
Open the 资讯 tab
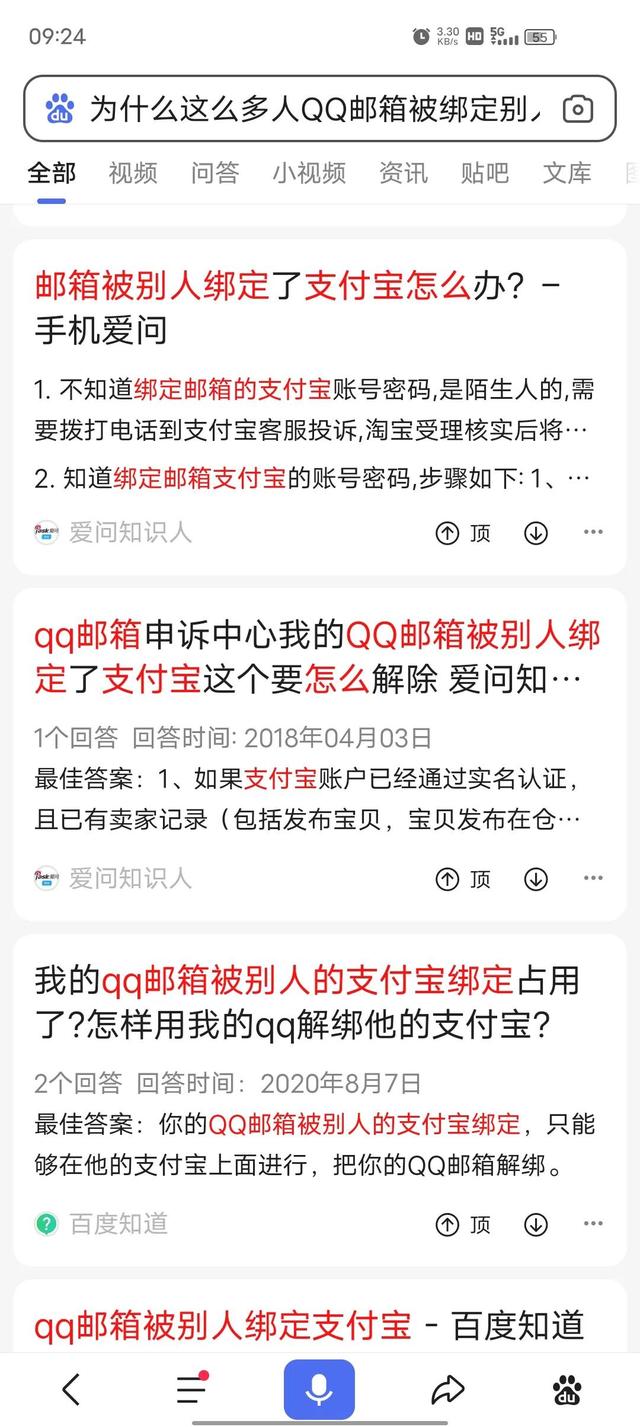click(x=403, y=173)
